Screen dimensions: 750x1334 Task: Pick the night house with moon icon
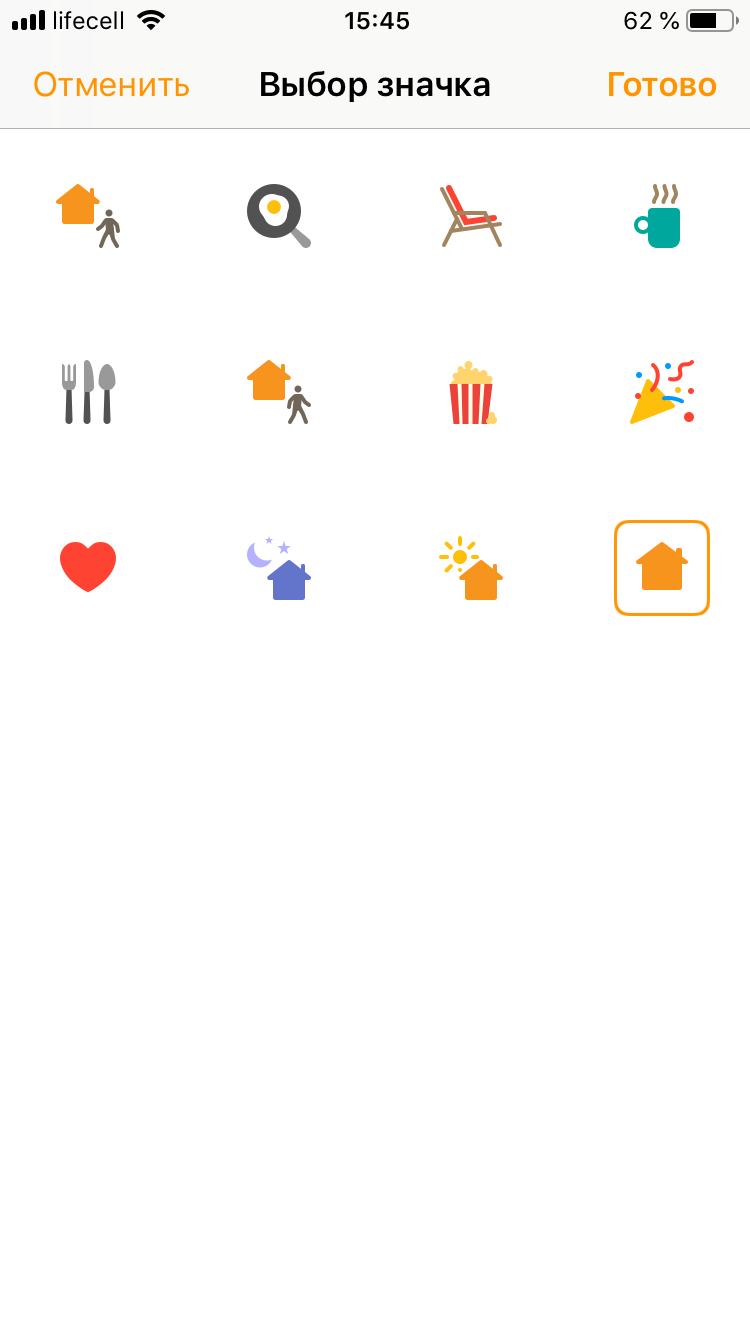[279, 567]
